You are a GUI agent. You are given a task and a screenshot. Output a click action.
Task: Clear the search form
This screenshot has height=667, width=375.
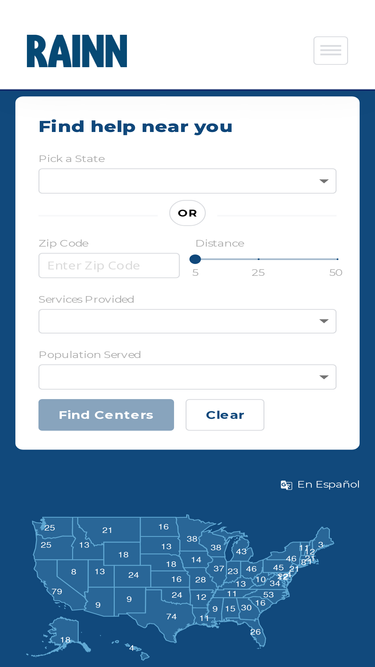point(225,415)
